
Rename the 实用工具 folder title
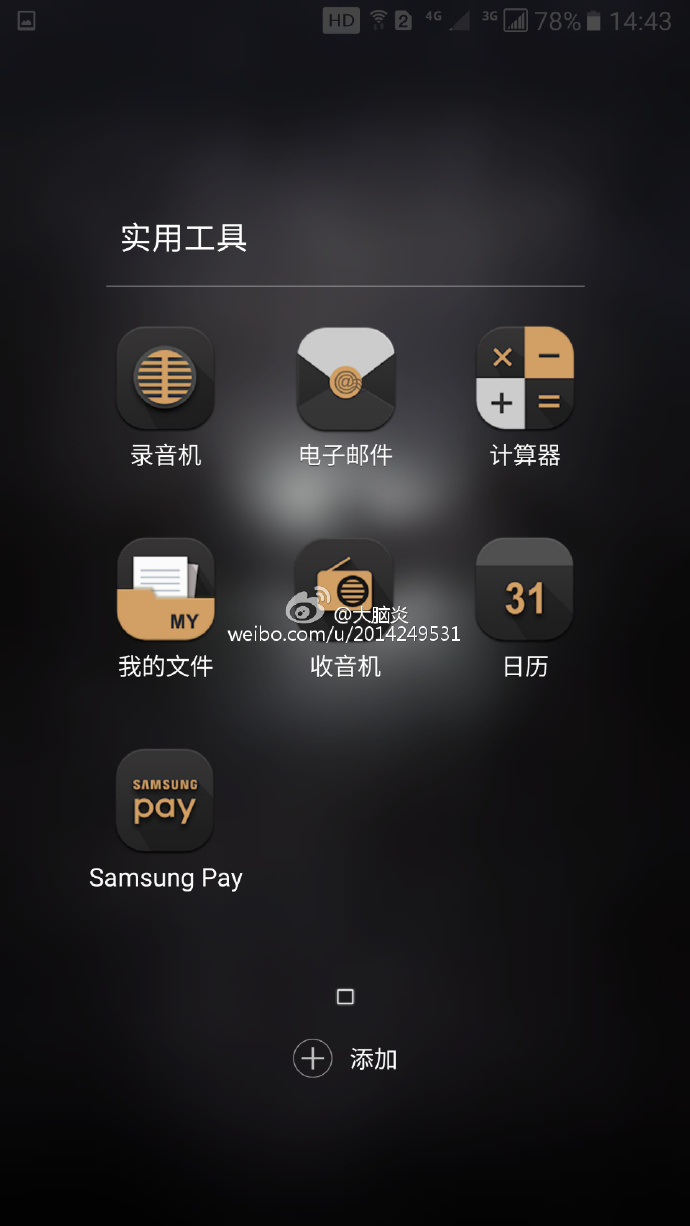coord(184,238)
